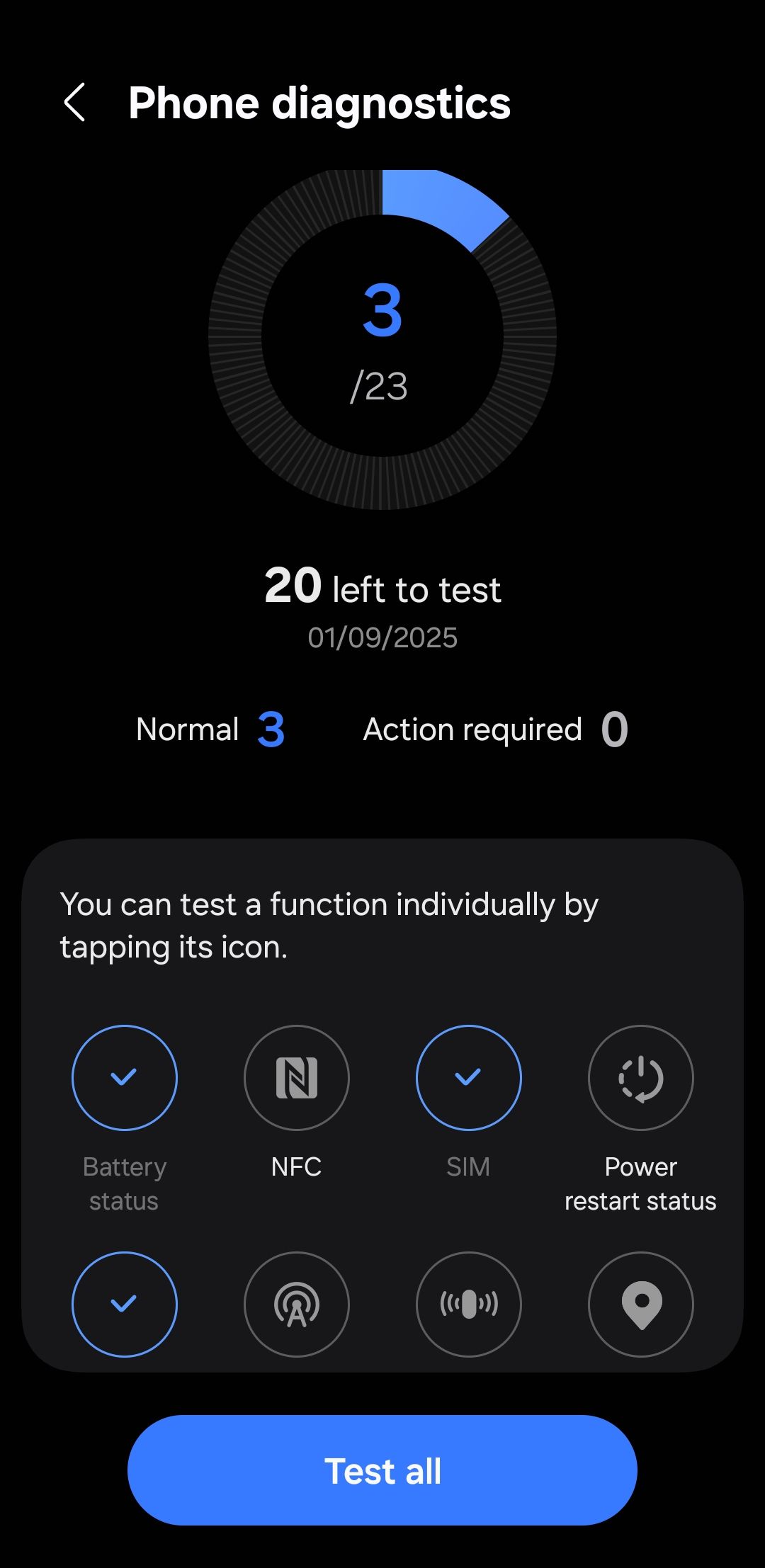Run the NFC diagnostic test
765x1568 pixels.
click(296, 1077)
